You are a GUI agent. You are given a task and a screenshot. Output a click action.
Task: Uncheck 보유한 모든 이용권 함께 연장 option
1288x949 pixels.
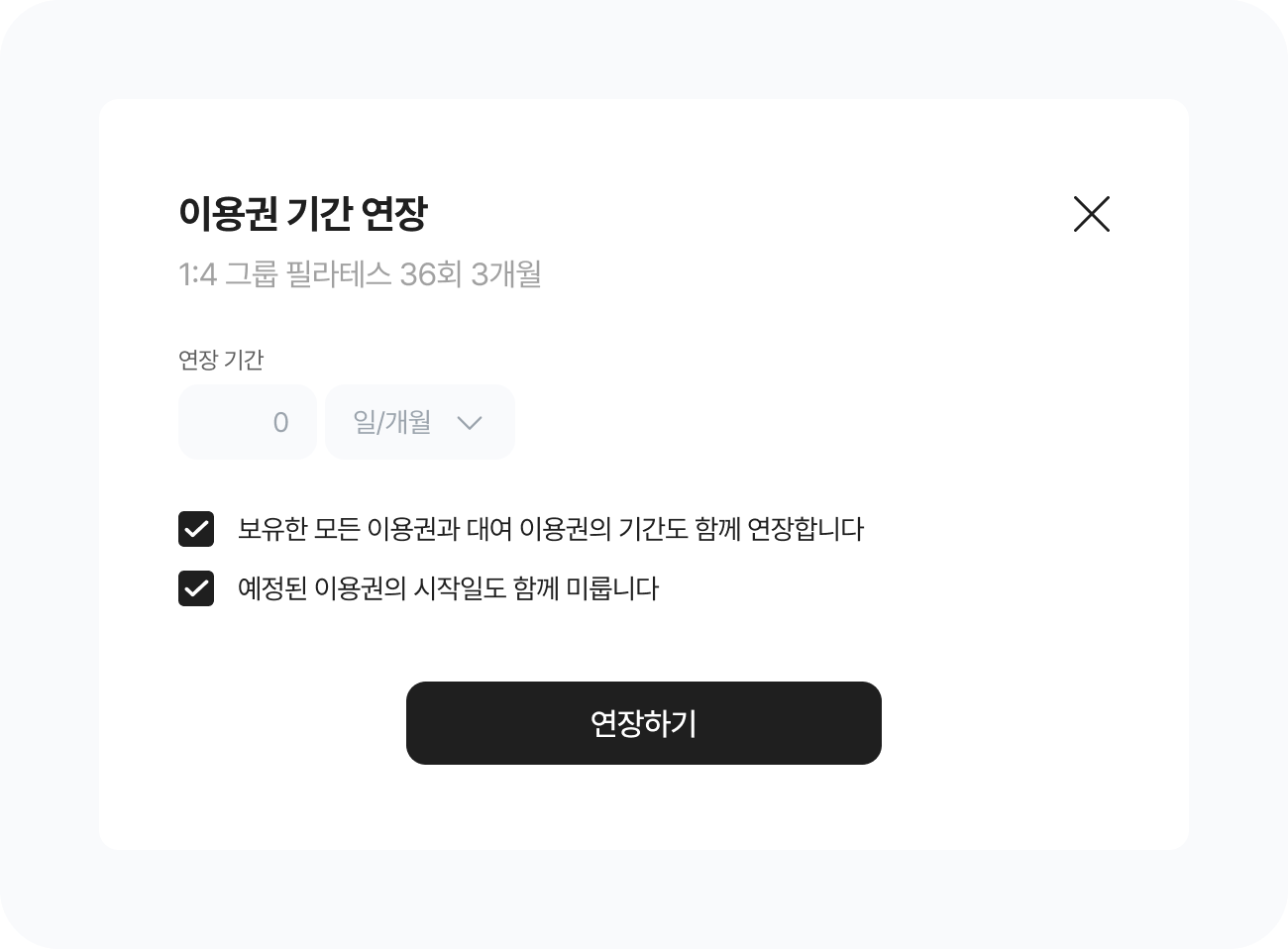click(196, 529)
